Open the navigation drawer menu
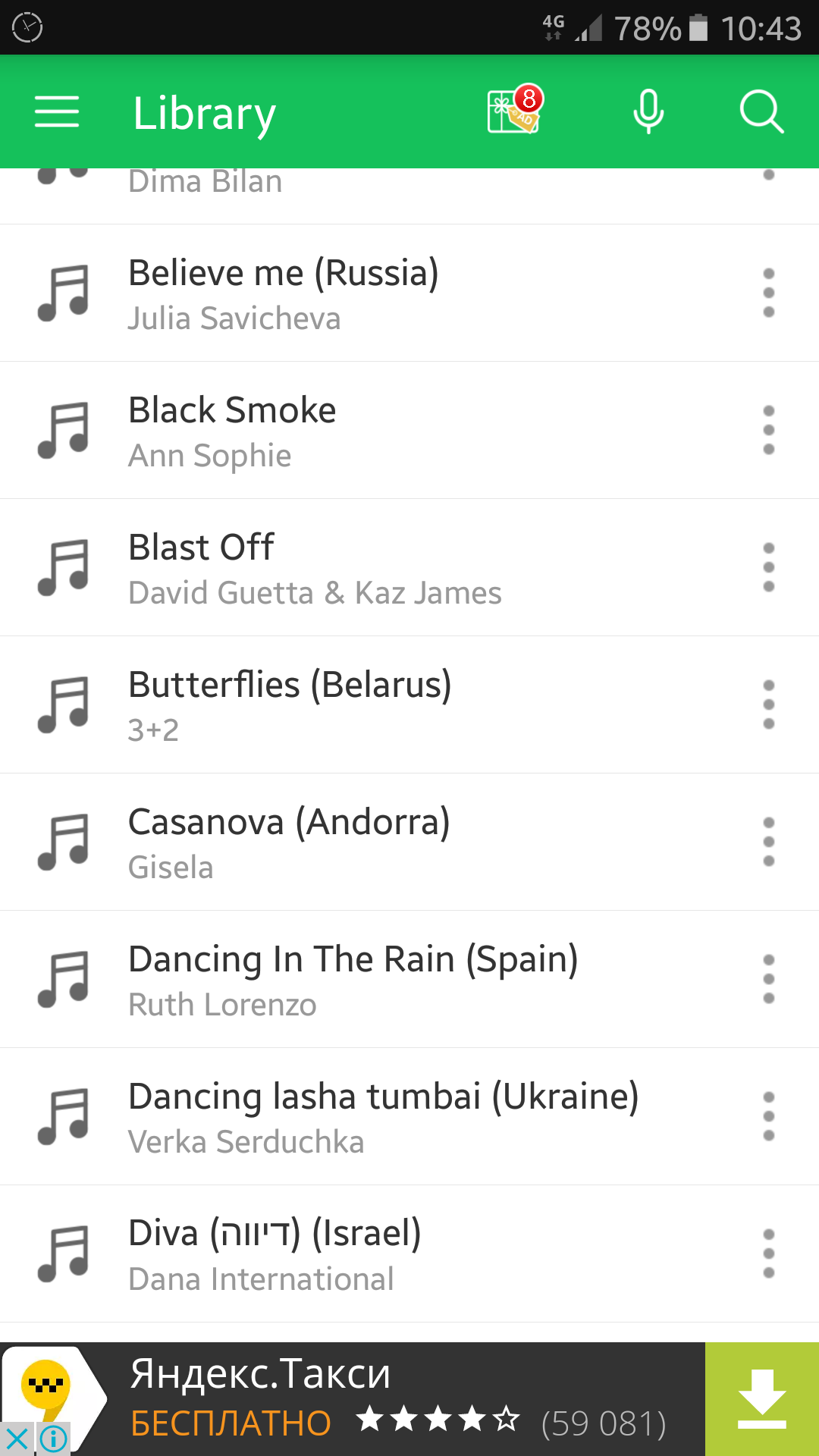 pos(57,112)
